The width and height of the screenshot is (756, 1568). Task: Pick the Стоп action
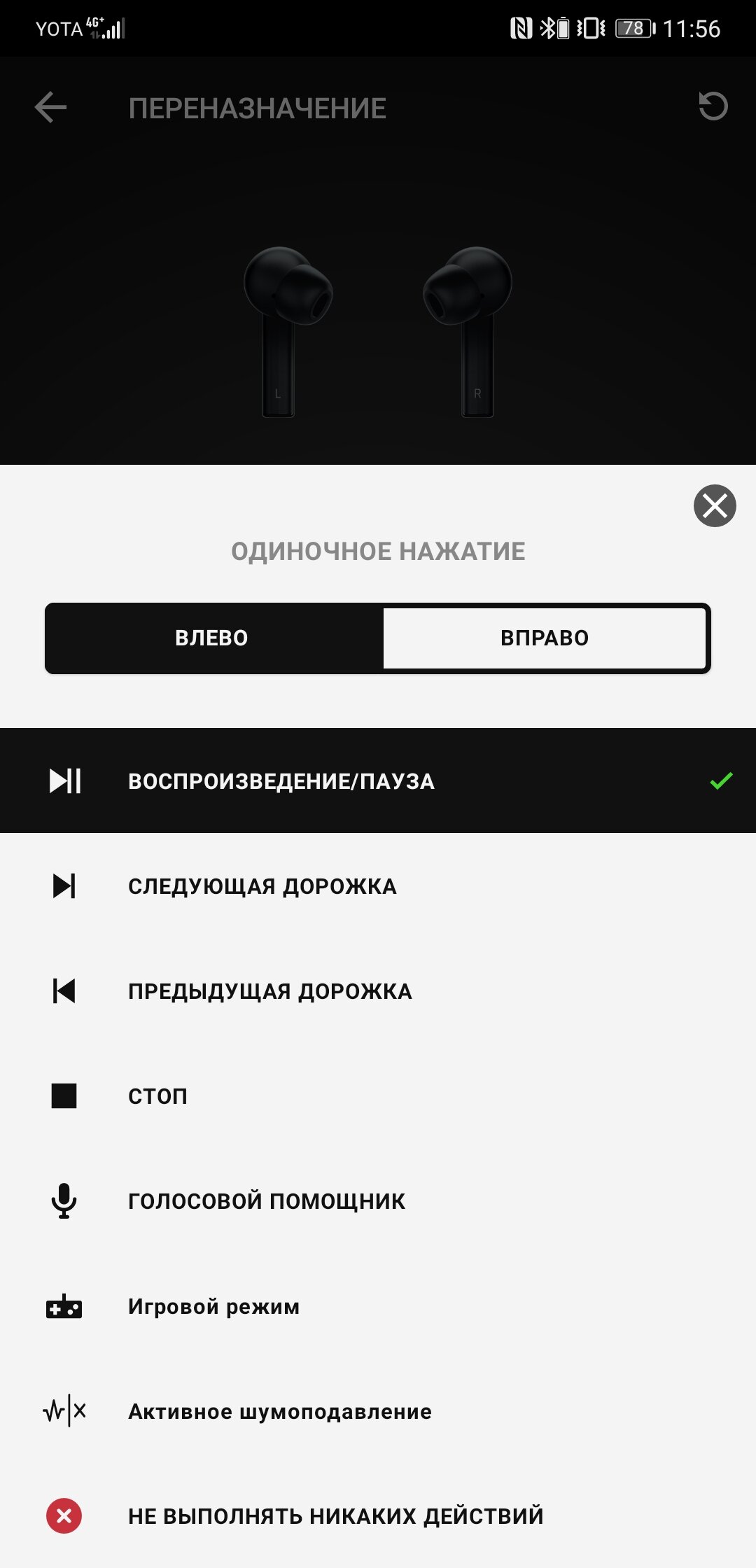tap(378, 1096)
